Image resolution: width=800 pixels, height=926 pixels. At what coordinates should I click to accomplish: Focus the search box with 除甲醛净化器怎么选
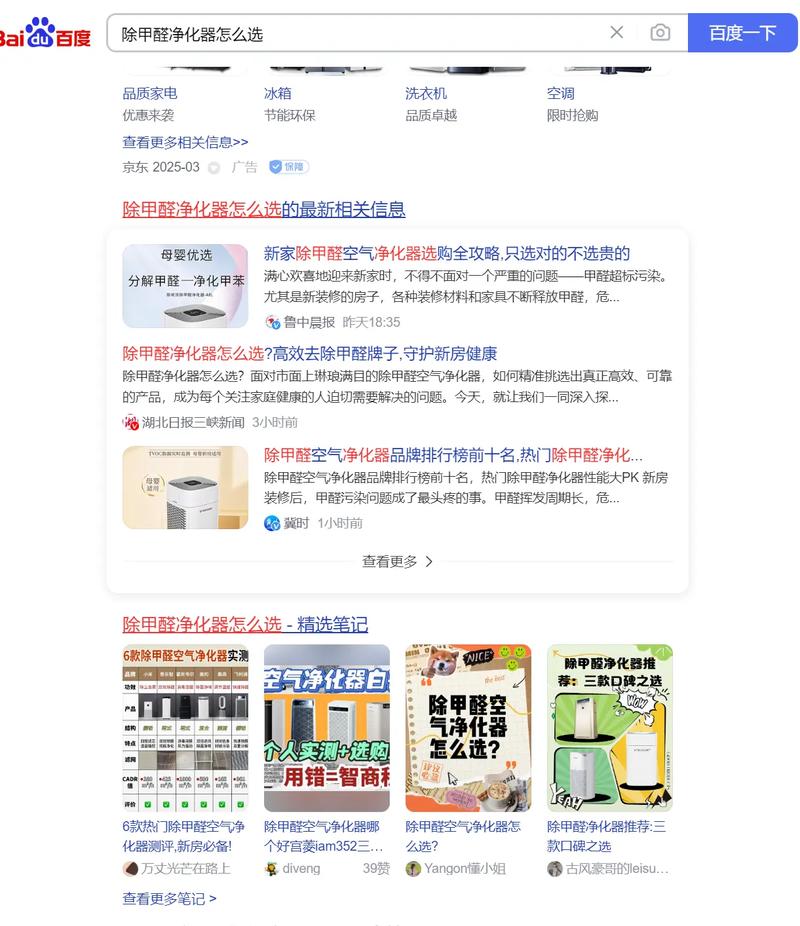pyautogui.click(x=350, y=33)
